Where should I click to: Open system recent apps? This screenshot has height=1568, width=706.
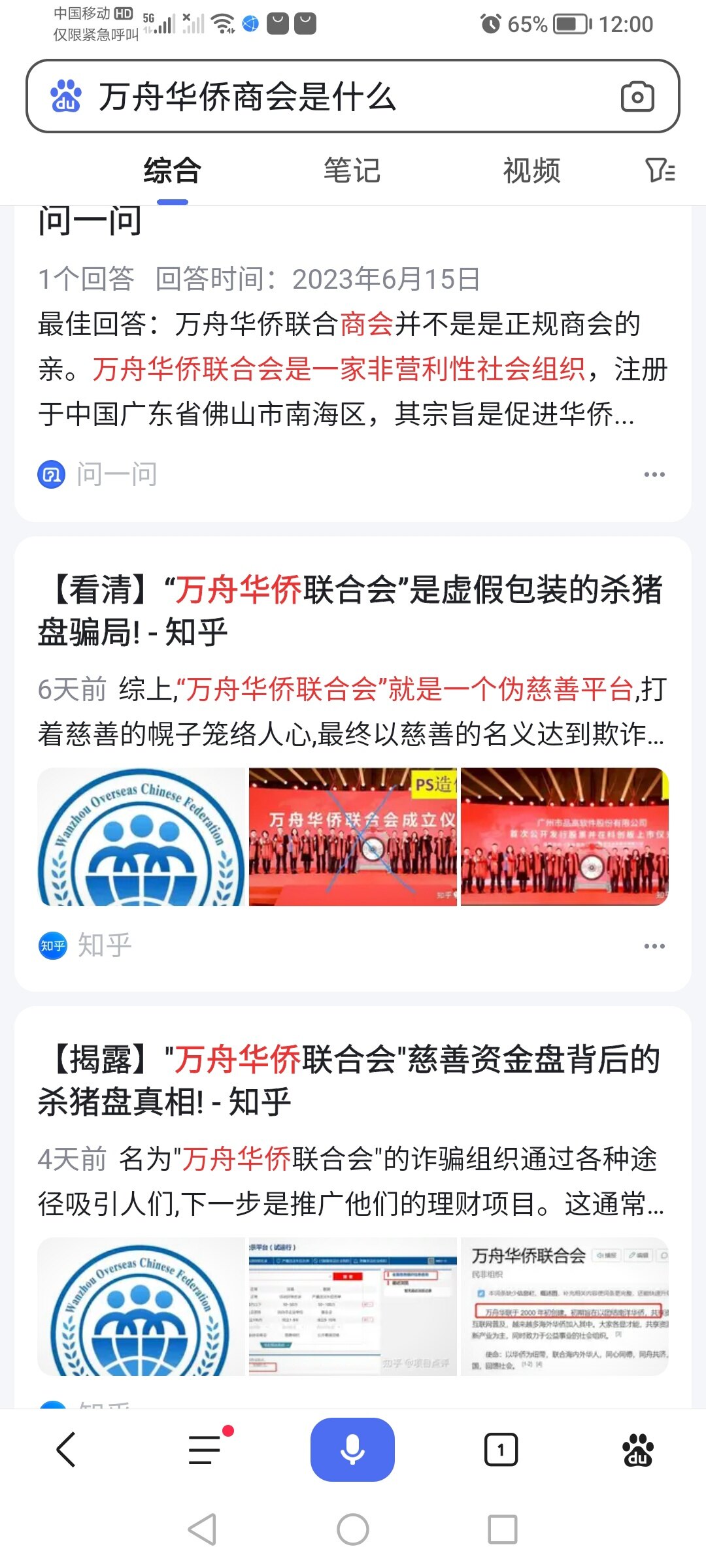point(502,1529)
